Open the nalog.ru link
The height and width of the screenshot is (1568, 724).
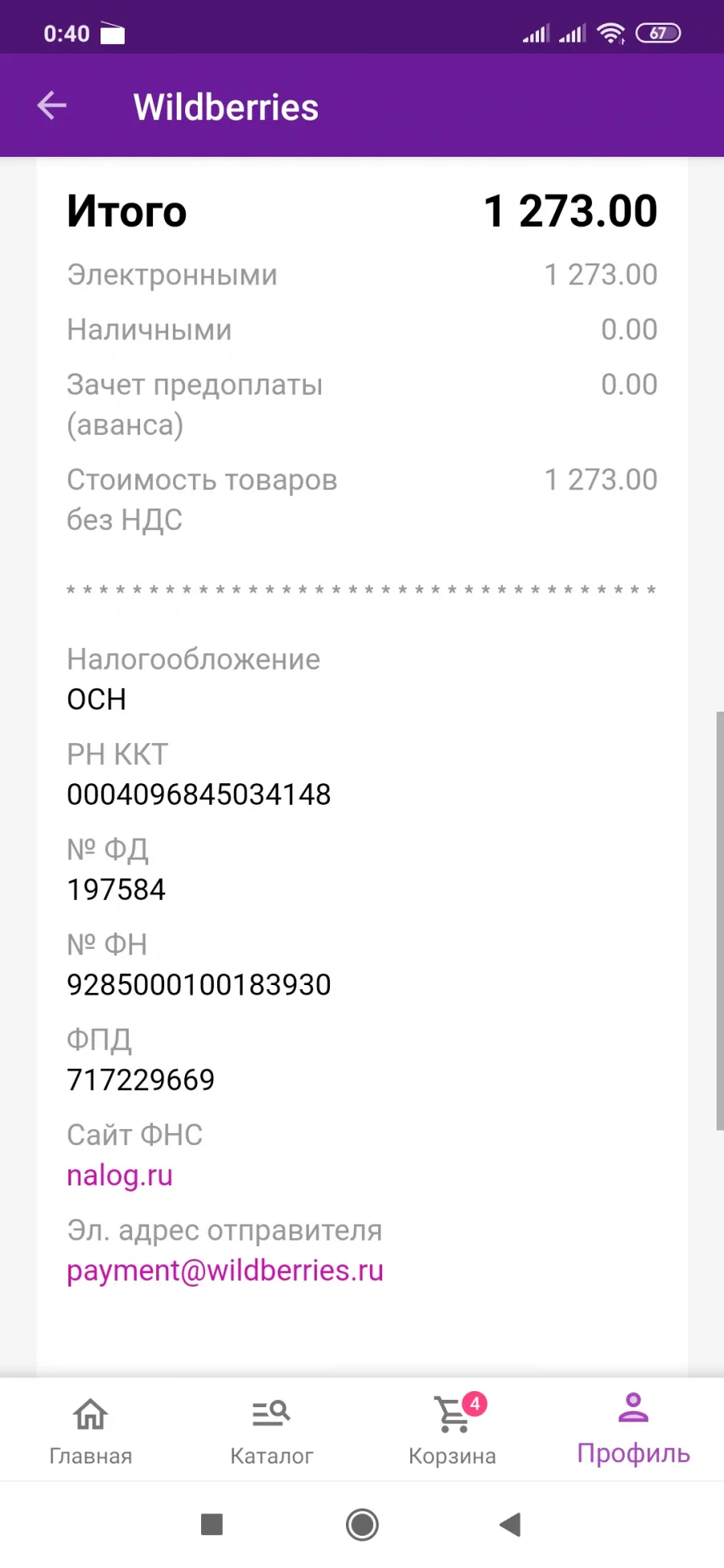pos(120,1176)
